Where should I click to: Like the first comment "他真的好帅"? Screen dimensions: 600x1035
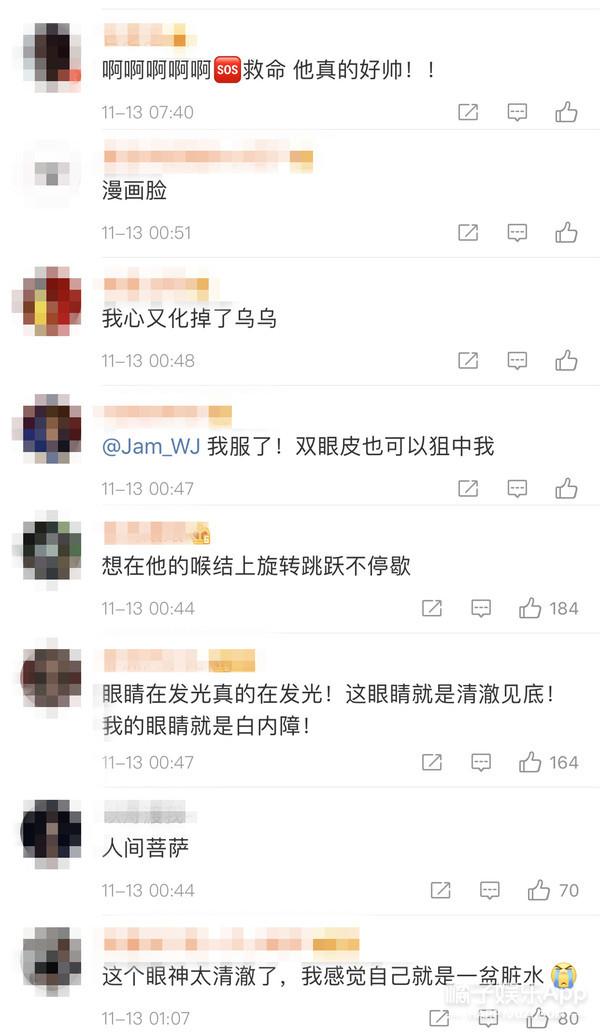tap(566, 112)
